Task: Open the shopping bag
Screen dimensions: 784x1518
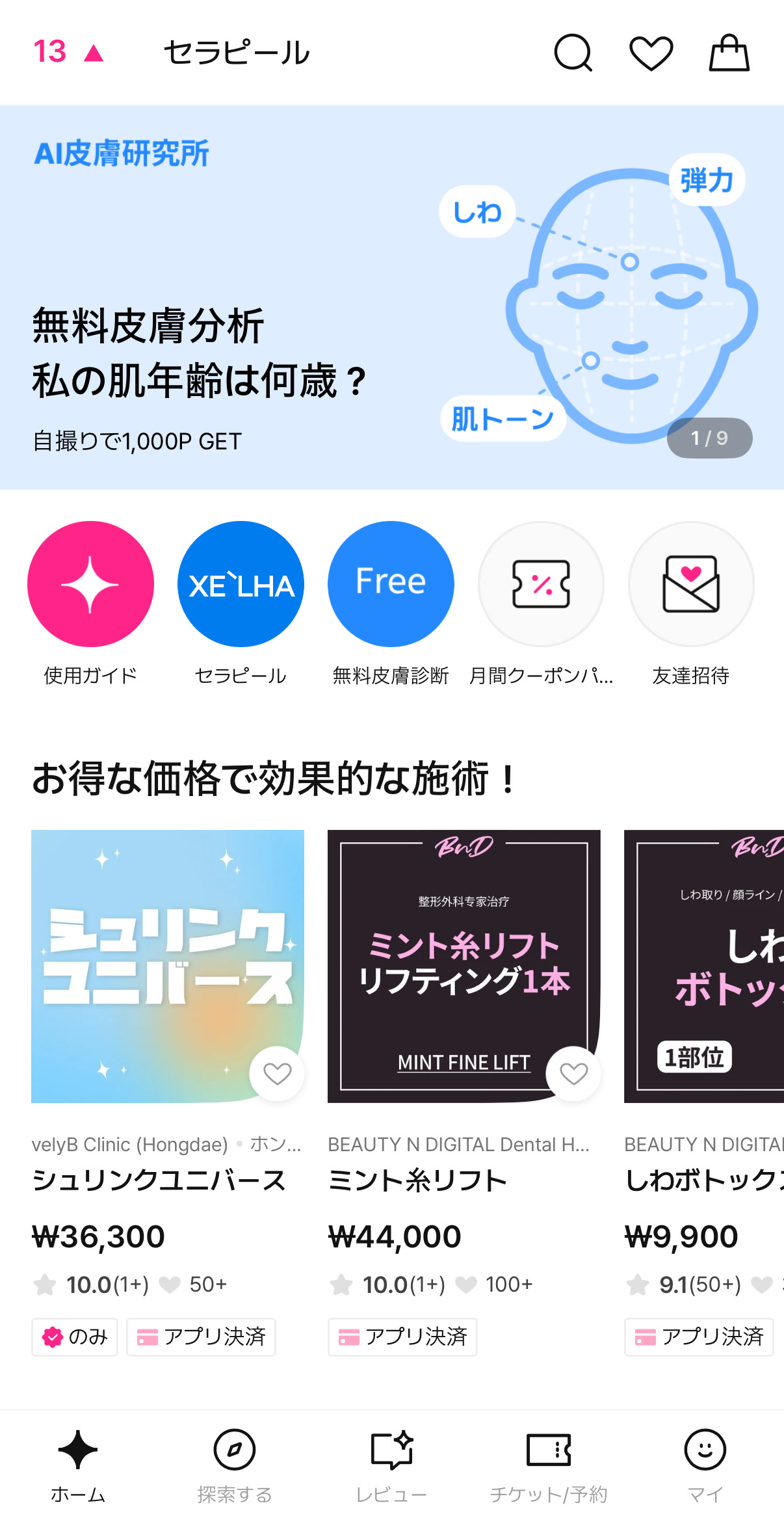Action: coord(729,53)
